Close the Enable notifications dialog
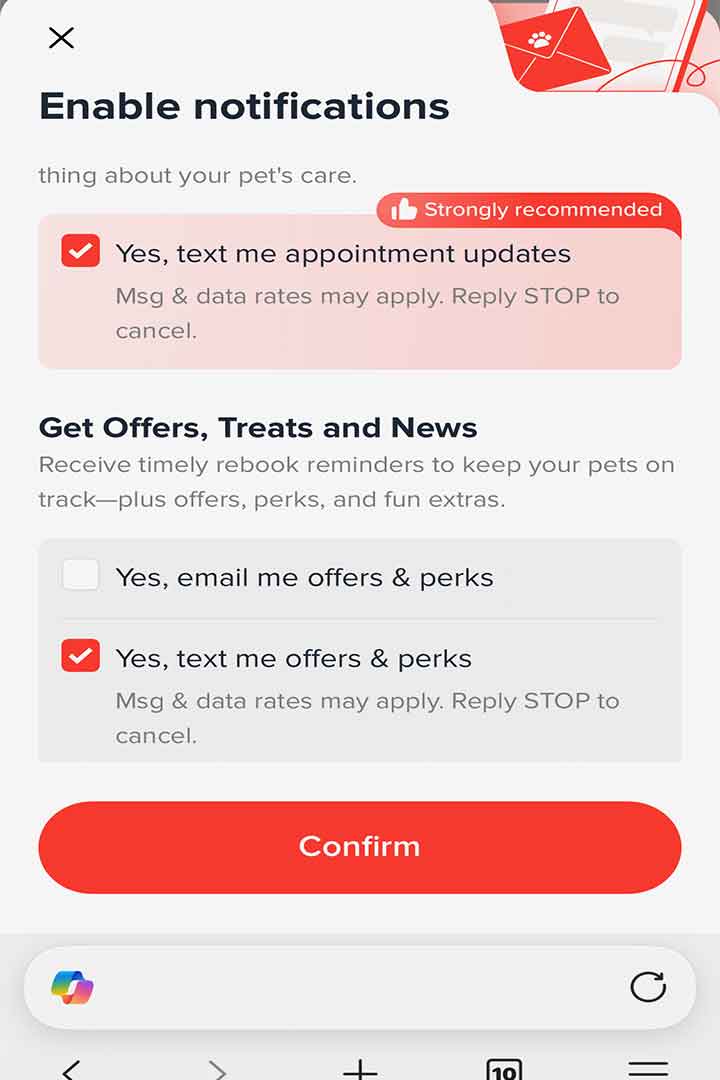The image size is (720, 1080). point(61,38)
